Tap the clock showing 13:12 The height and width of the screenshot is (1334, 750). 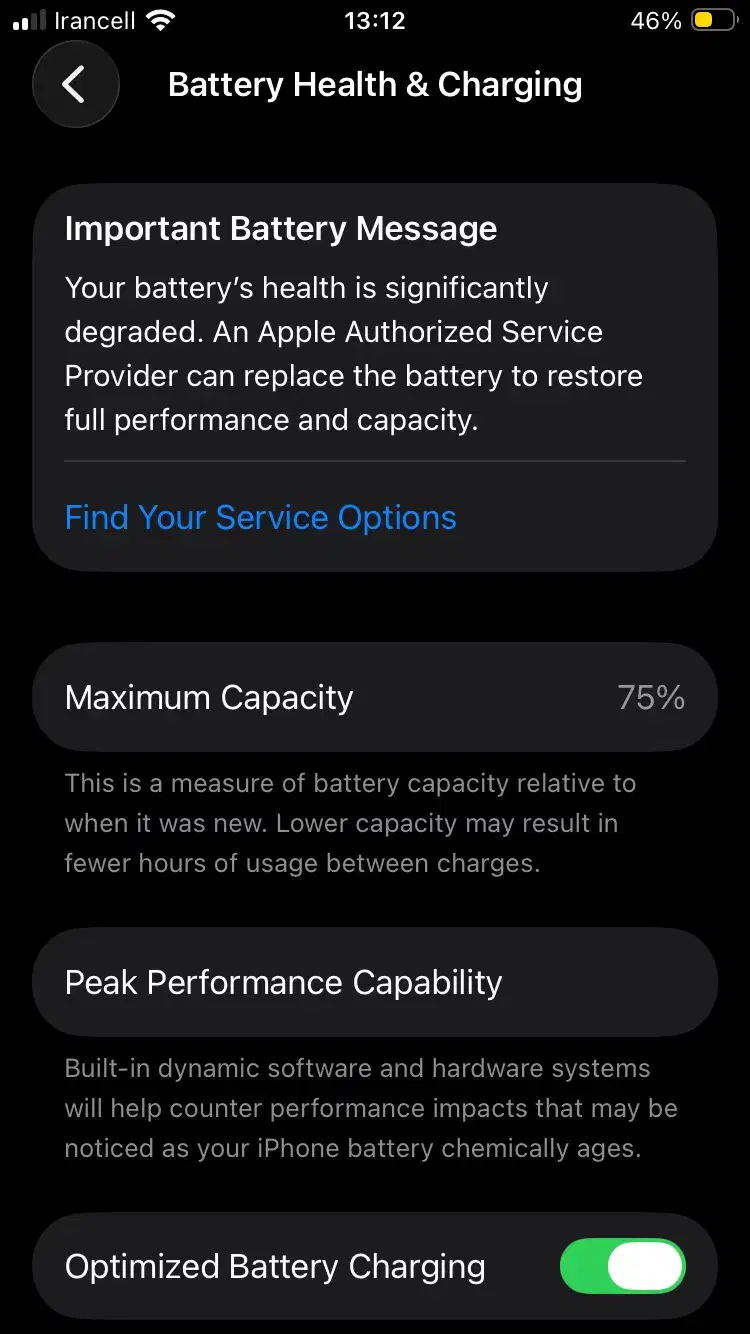[x=375, y=20]
